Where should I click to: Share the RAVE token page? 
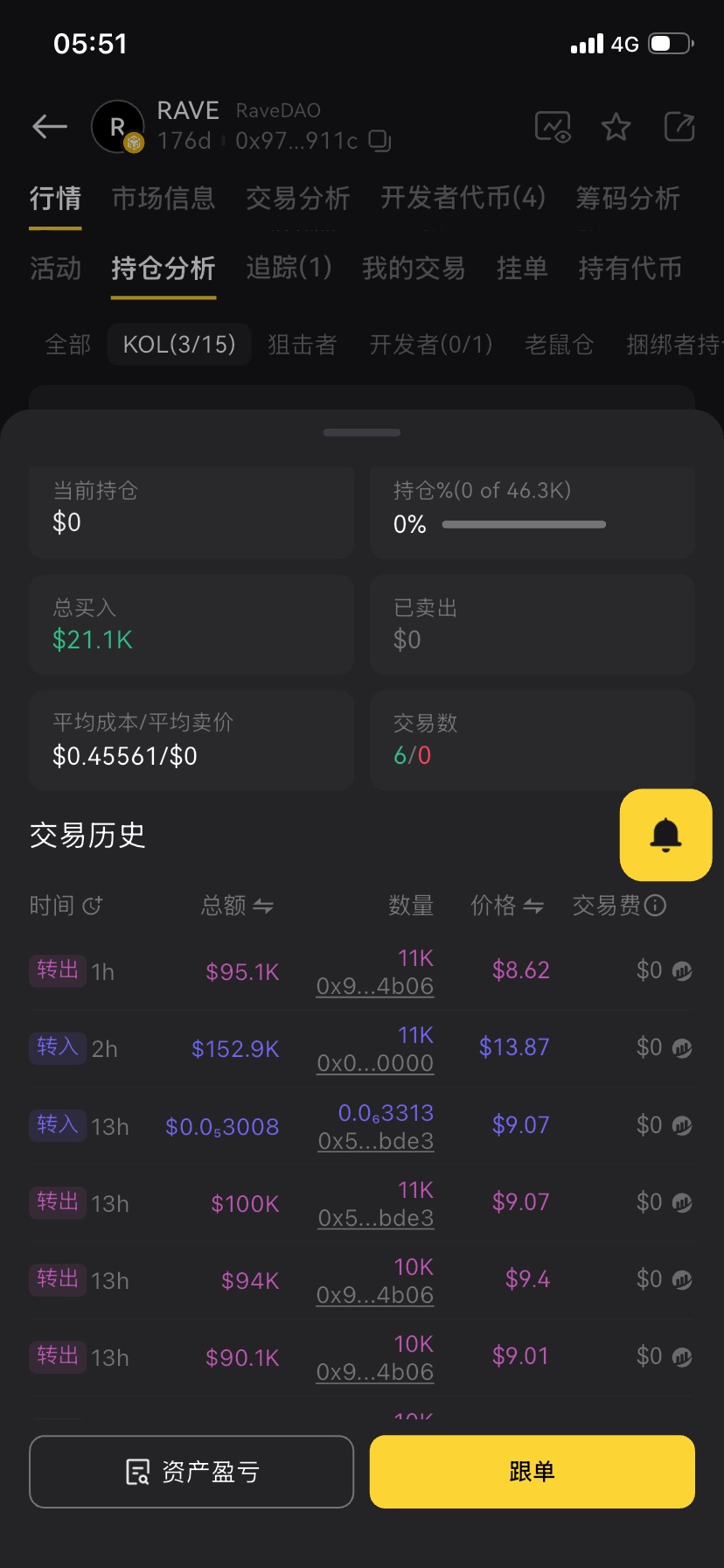pyautogui.click(x=679, y=128)
